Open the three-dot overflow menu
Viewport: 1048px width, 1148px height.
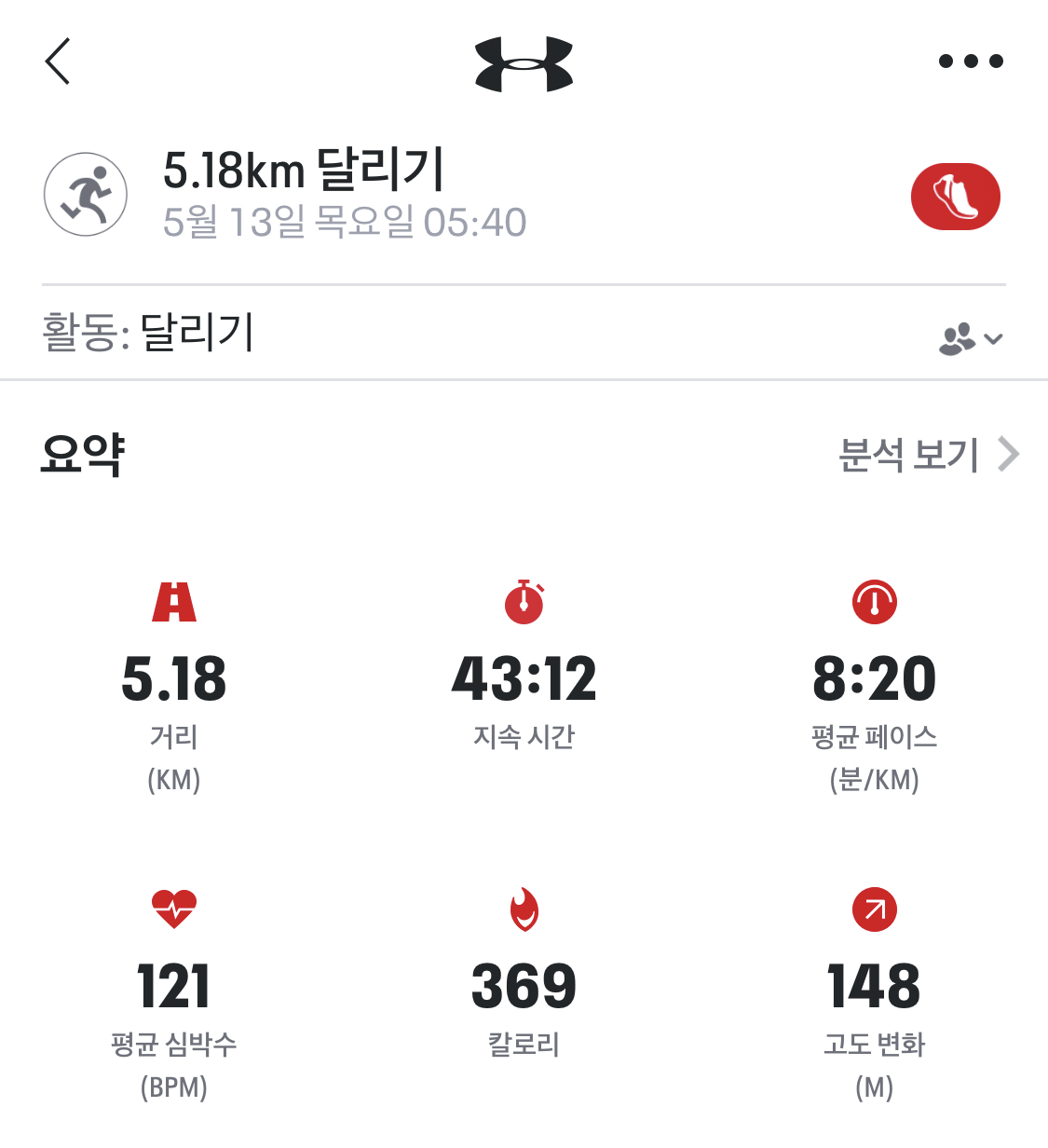[x=970, y=61]
